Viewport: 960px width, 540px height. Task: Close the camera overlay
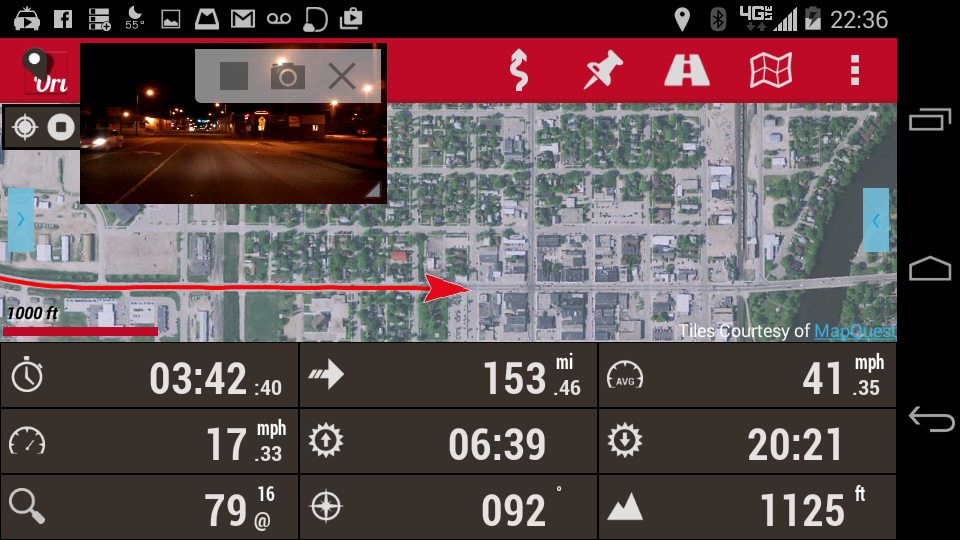[342, 76]
